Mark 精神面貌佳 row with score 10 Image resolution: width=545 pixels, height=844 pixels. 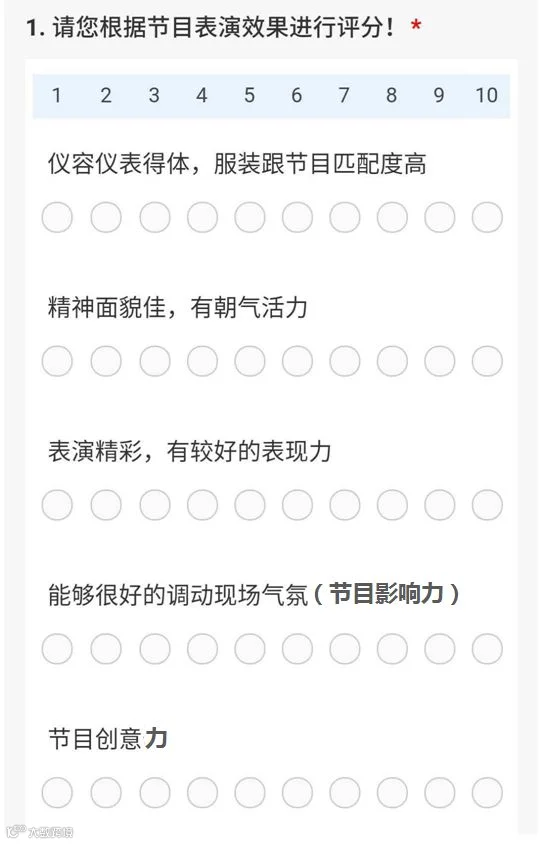click(487, 361)
